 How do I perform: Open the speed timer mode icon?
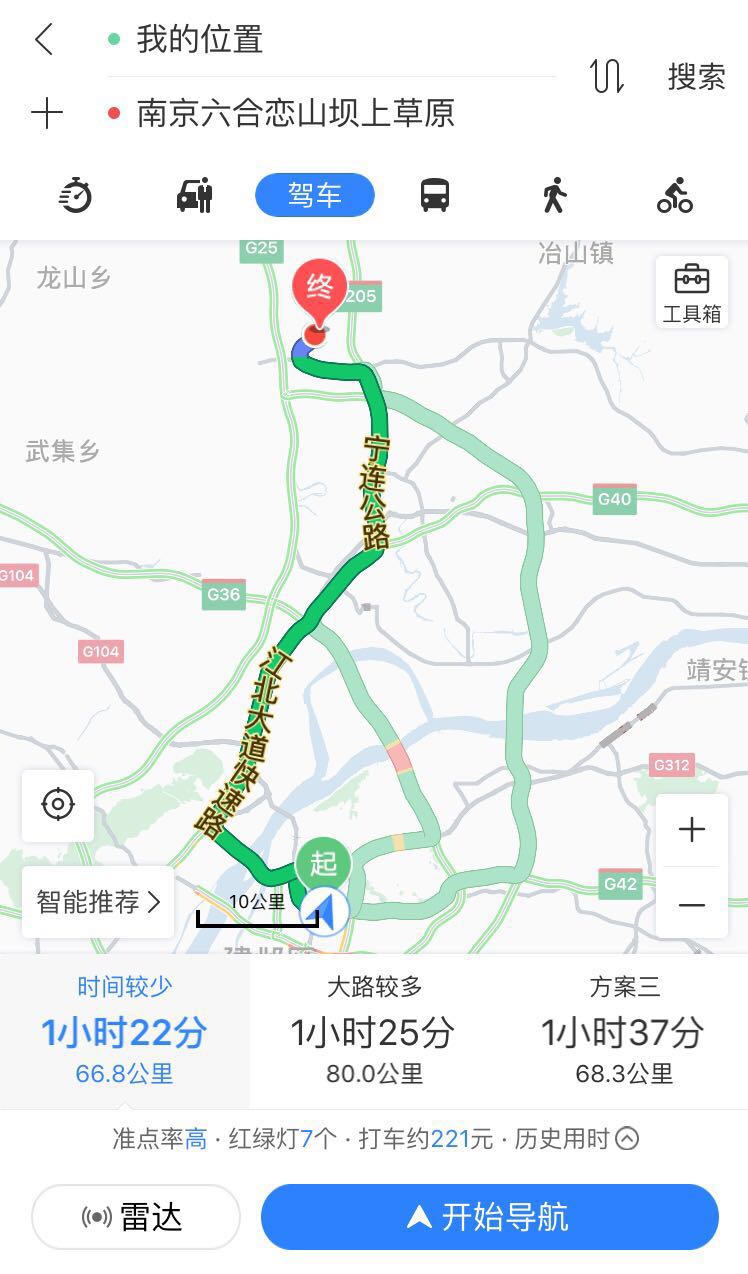(x=75, y=195)
